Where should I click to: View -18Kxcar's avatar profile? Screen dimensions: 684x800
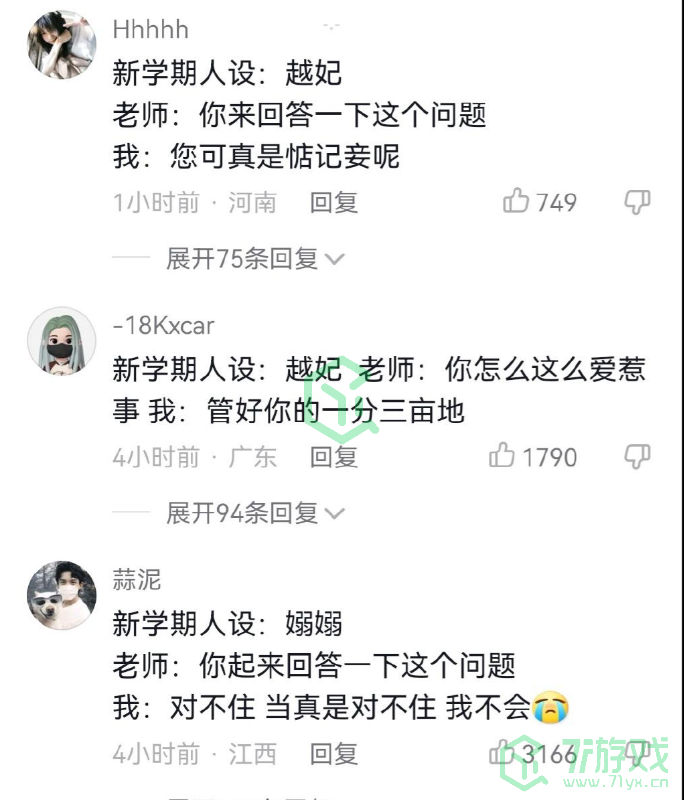pyautogui.click(x=61, y=341)
